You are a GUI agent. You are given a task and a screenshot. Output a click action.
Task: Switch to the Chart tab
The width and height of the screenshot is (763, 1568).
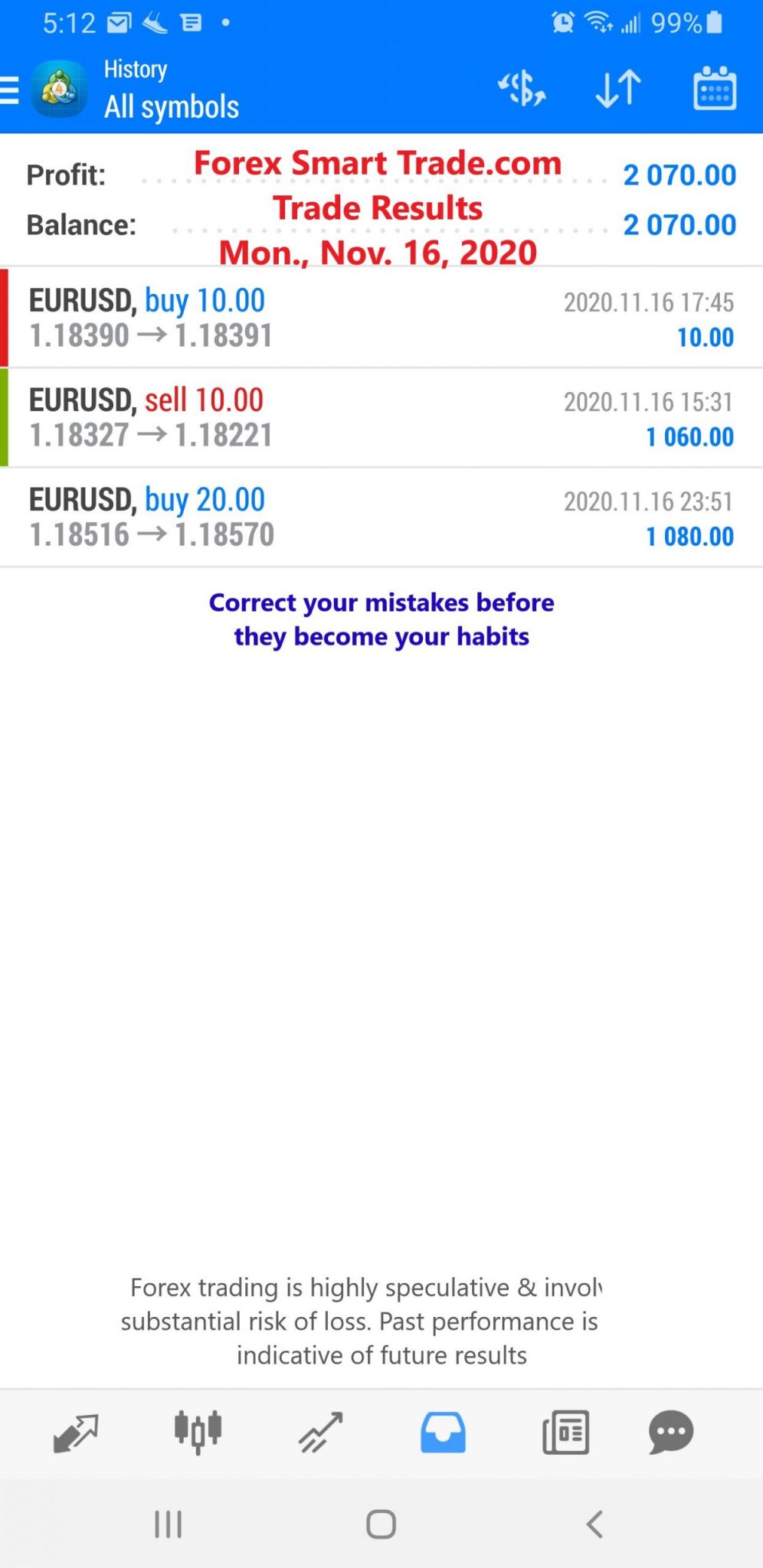(x=198, y=1432)
